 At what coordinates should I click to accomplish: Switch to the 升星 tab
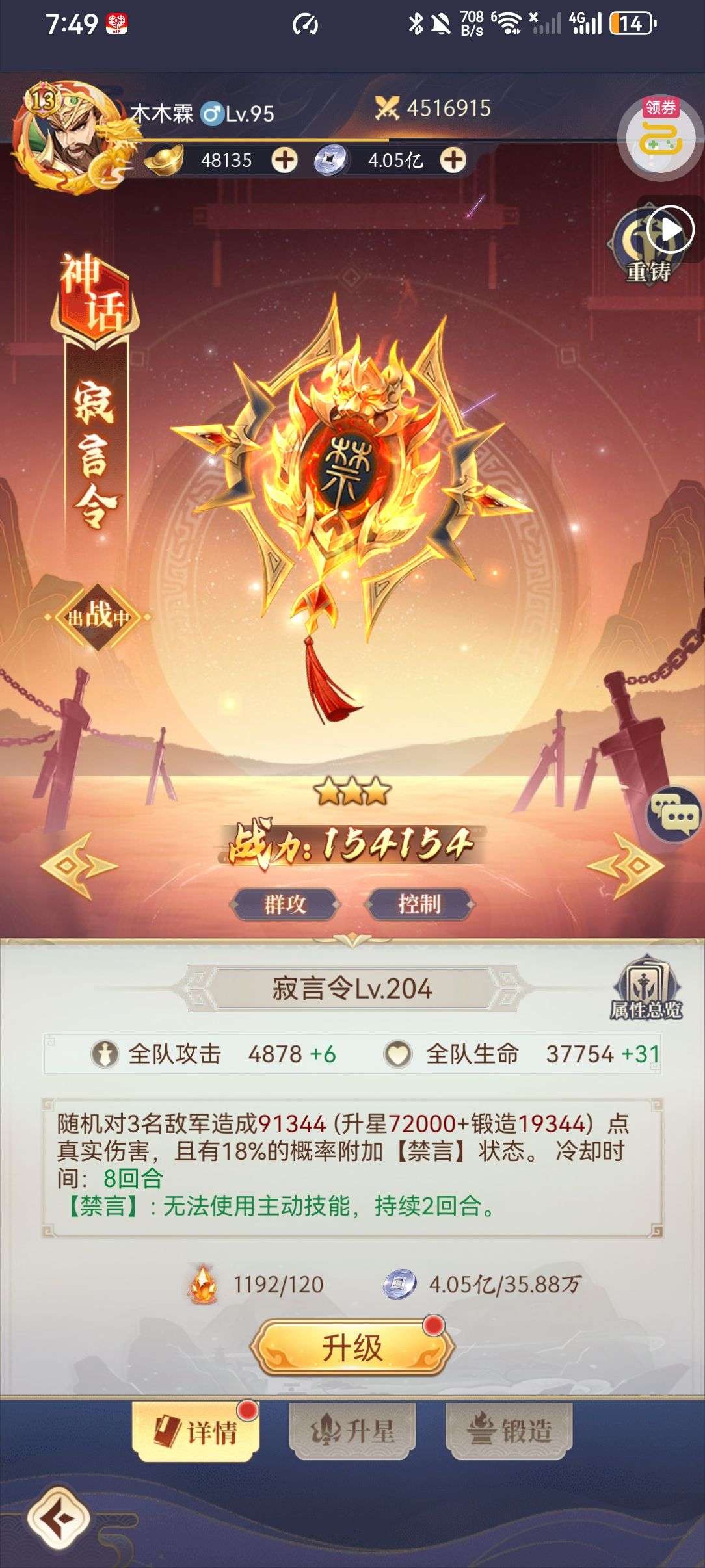[352, 1431]
